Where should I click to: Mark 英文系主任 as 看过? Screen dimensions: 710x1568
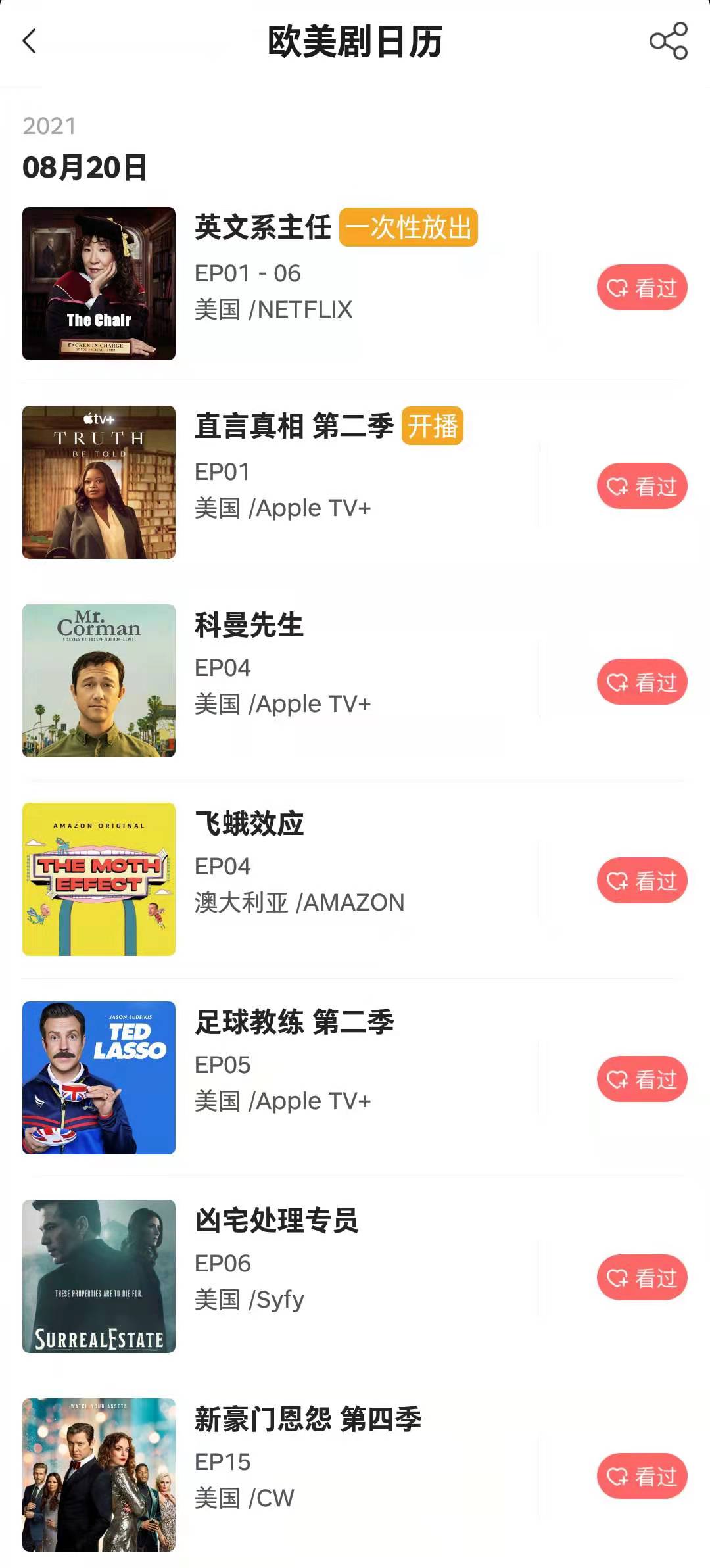(x=642, y=288)
